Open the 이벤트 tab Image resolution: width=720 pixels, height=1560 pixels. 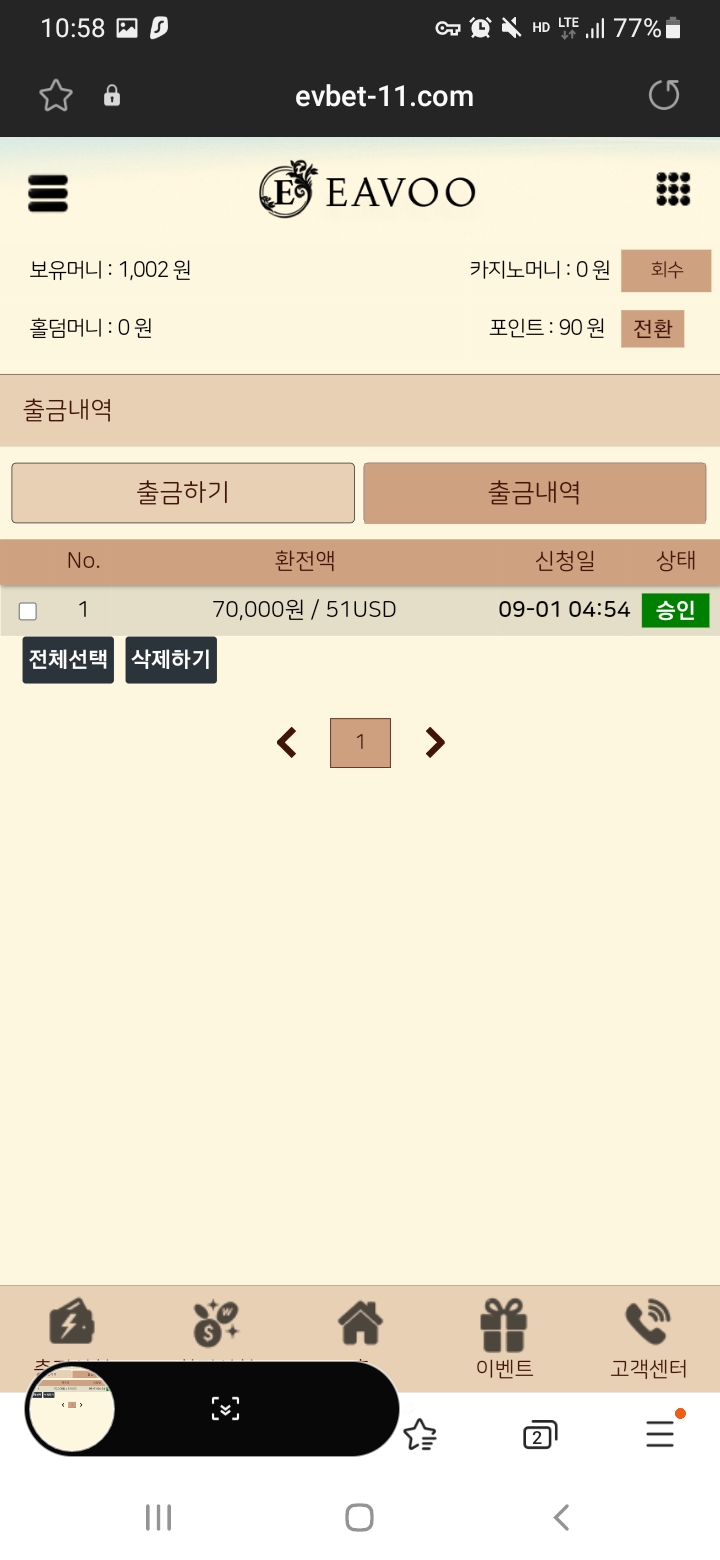(x=504, y=1338)
